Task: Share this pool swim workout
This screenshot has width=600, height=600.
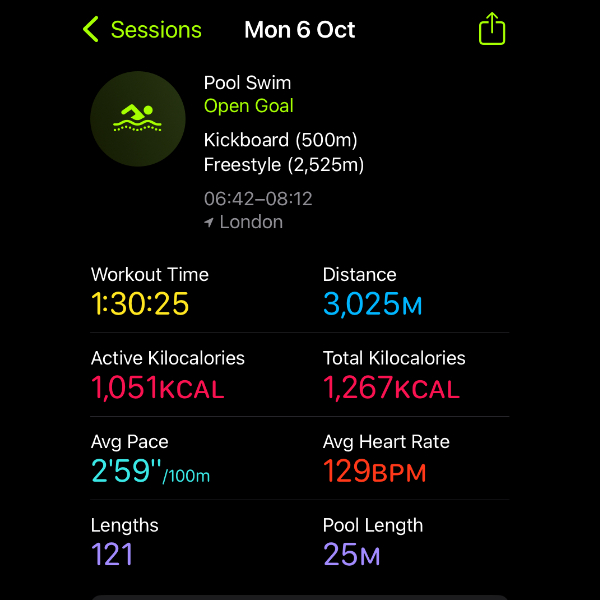Action: (x=491, y=29)
